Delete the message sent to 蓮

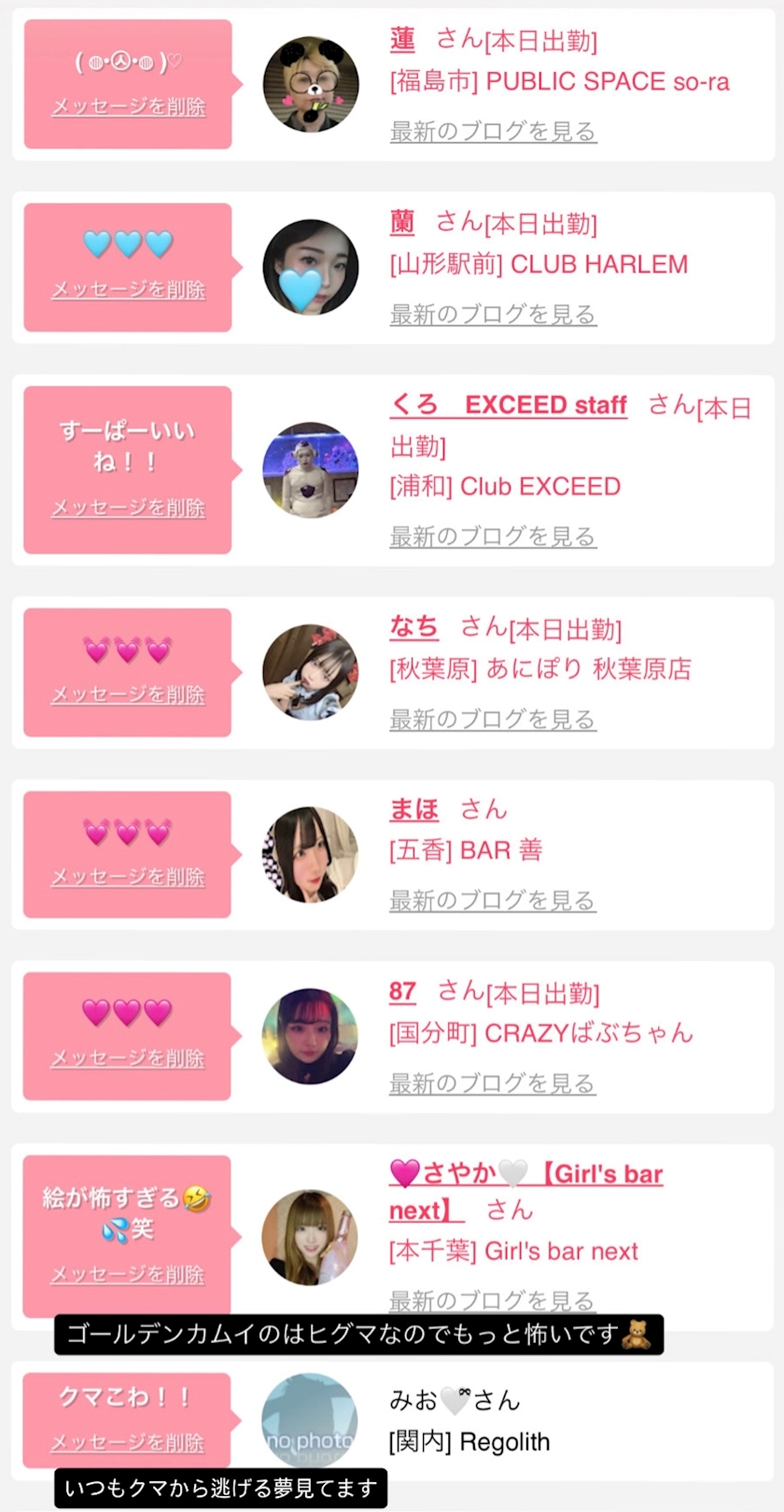click(x=128, y=107)
